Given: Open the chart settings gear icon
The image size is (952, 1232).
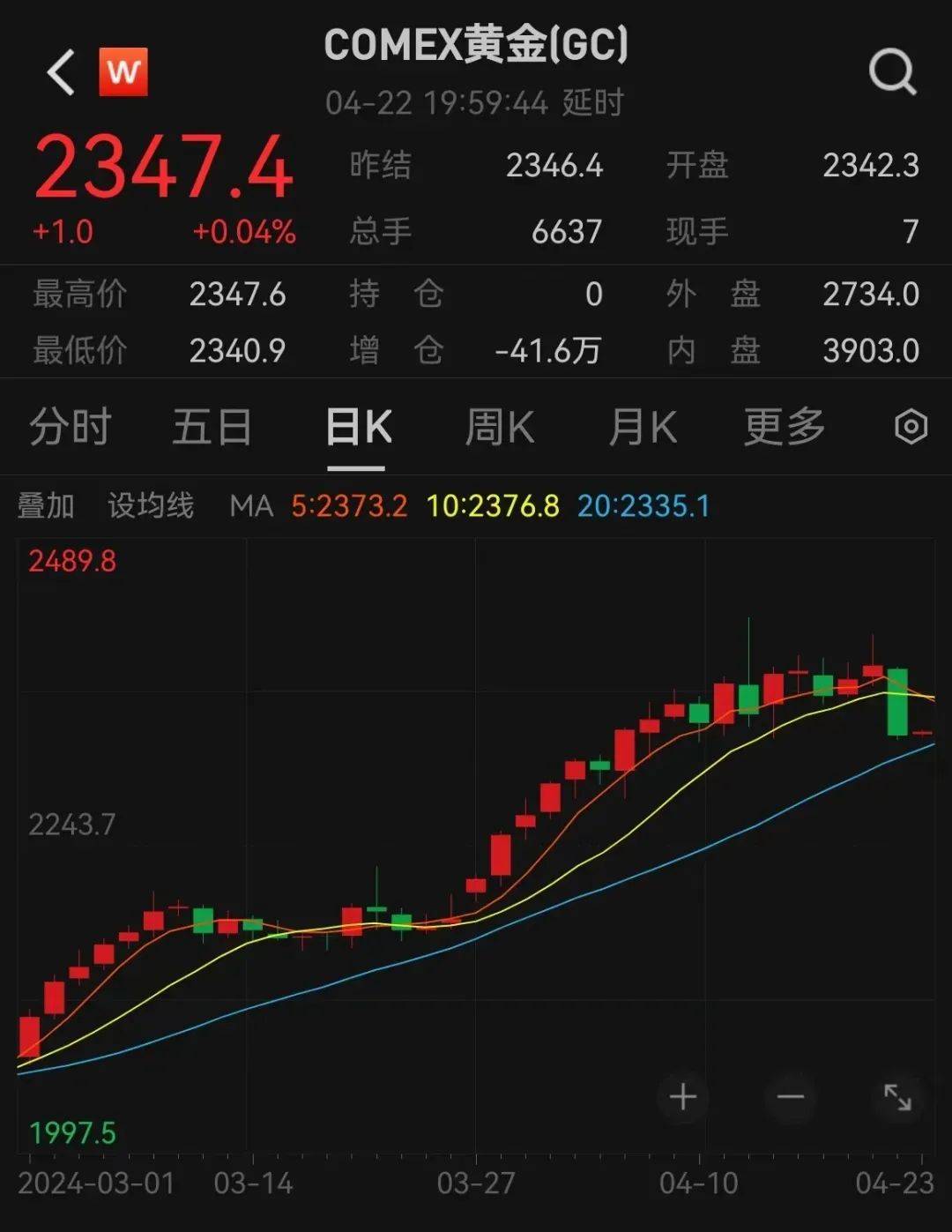Looking at the screenshot, I should tap(910, 427).
